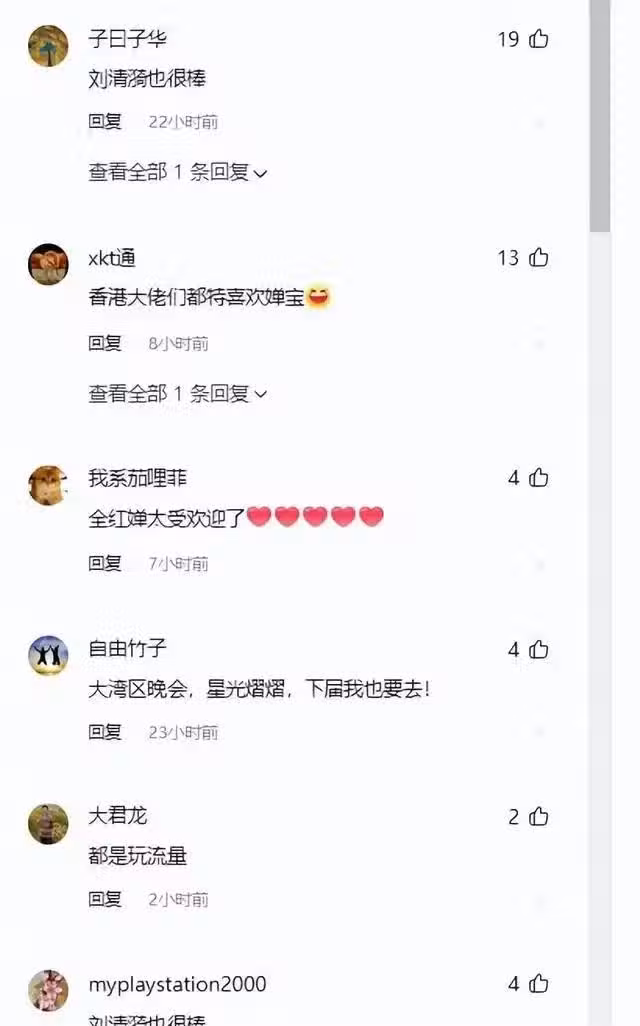
Task: Like 我系茄哩菲's comment
Action: pos(539,478)
